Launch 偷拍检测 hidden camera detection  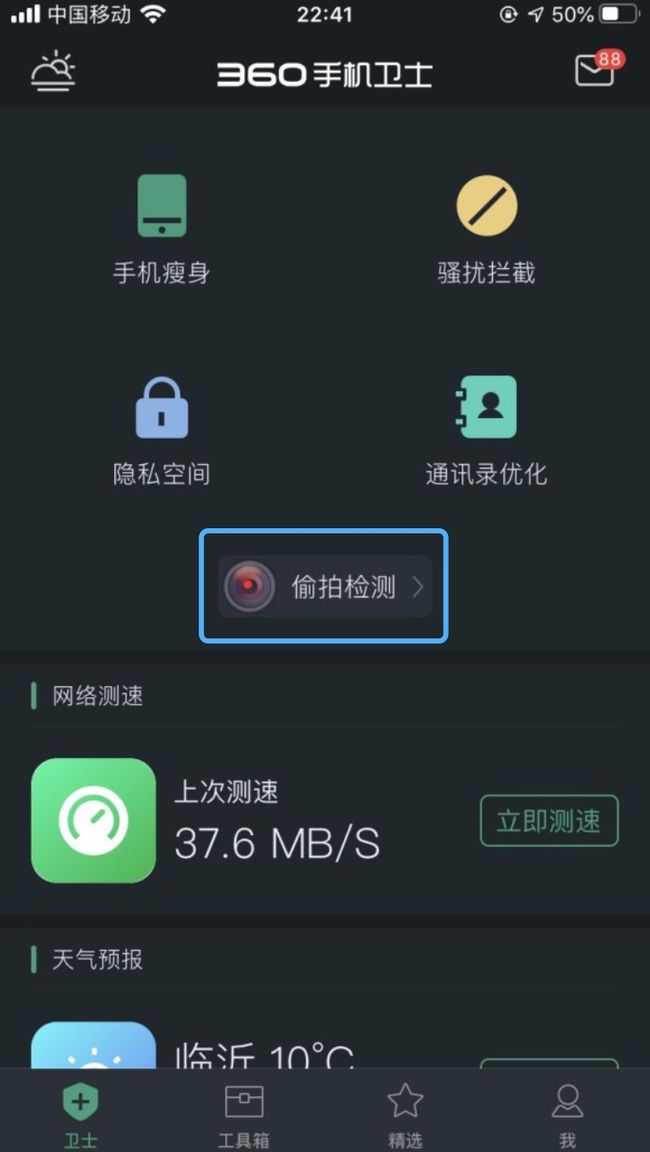point(325,587)
